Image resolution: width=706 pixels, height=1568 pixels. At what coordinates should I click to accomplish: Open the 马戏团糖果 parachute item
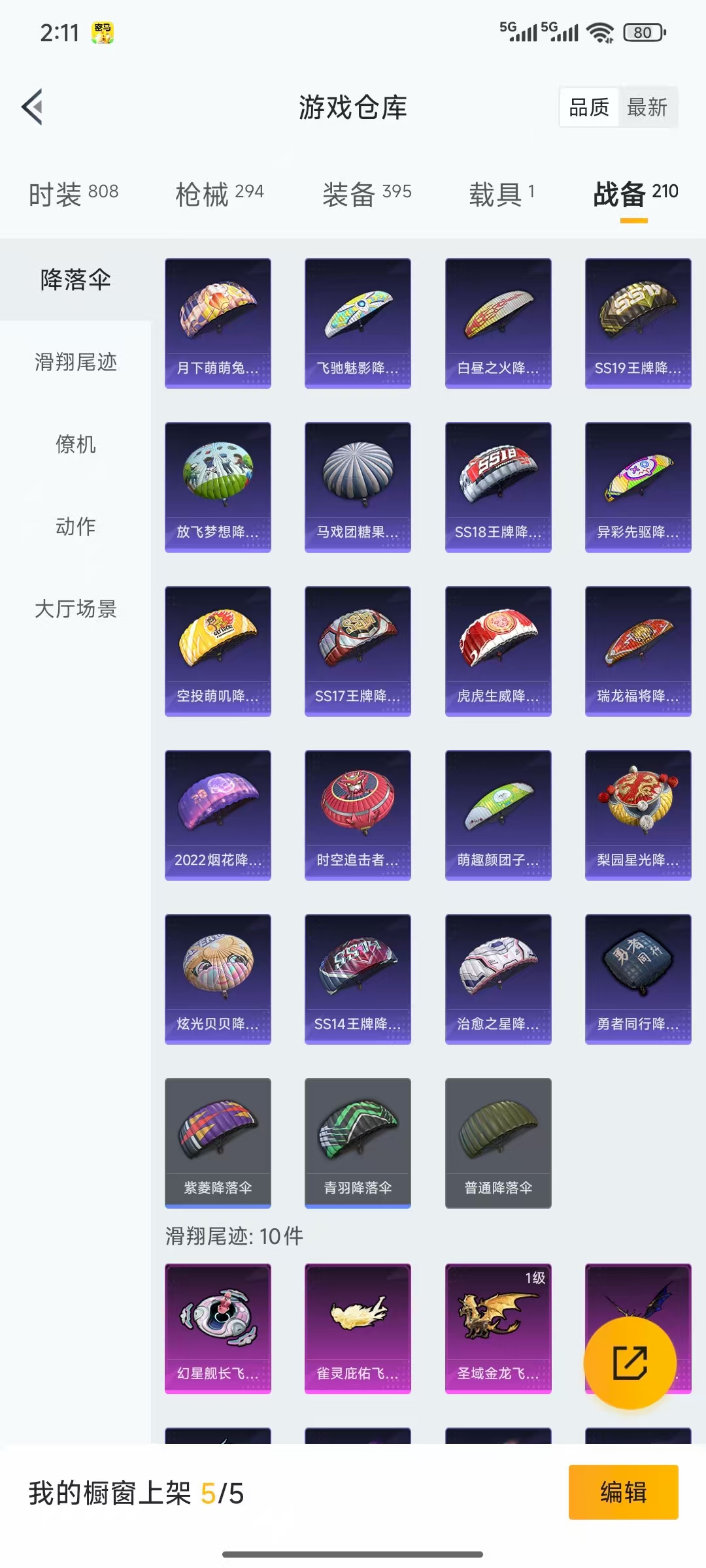pyautogui.click(x=358, y=487)
